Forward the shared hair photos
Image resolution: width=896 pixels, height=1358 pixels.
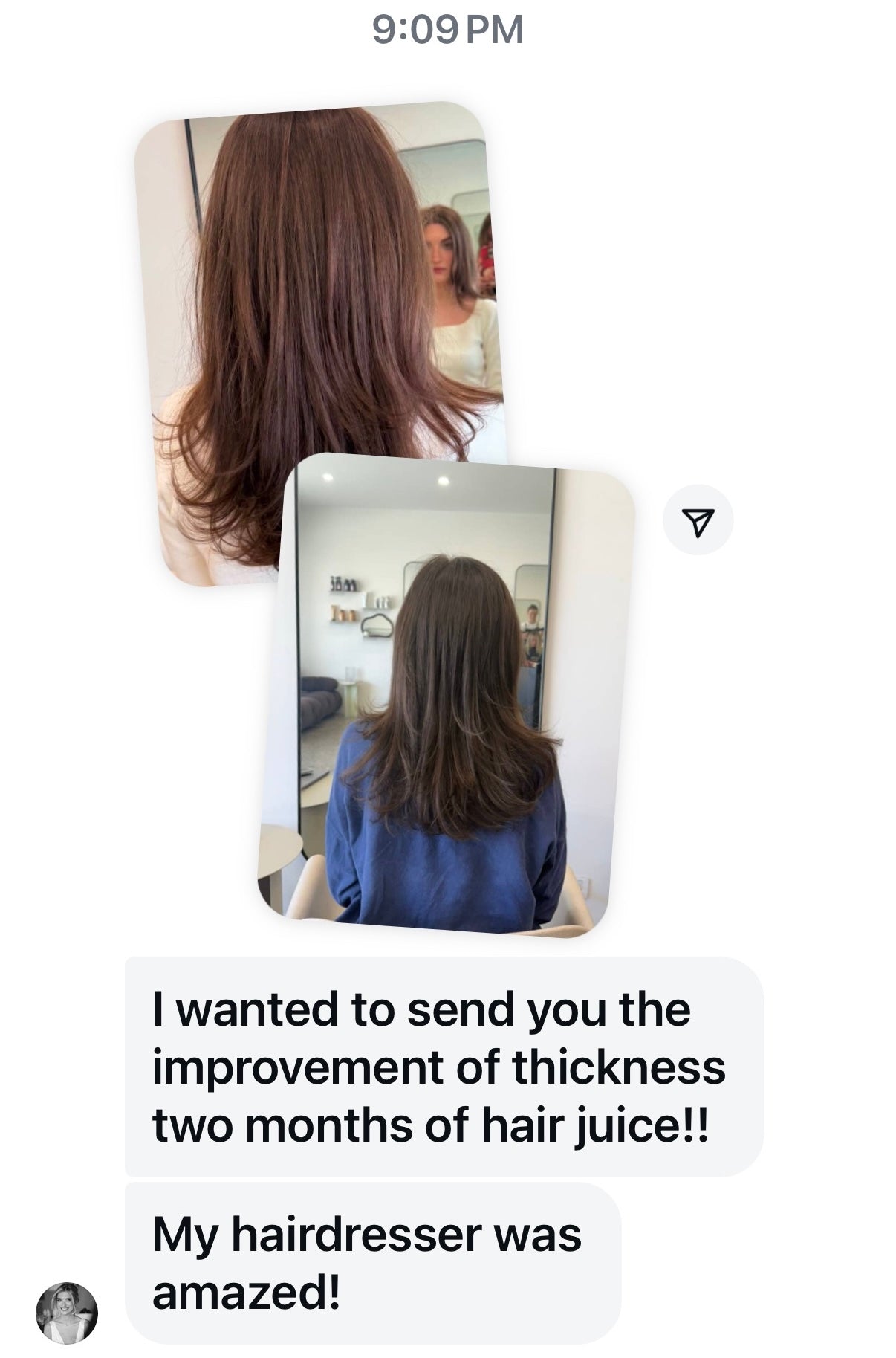[x=697, y=520]
